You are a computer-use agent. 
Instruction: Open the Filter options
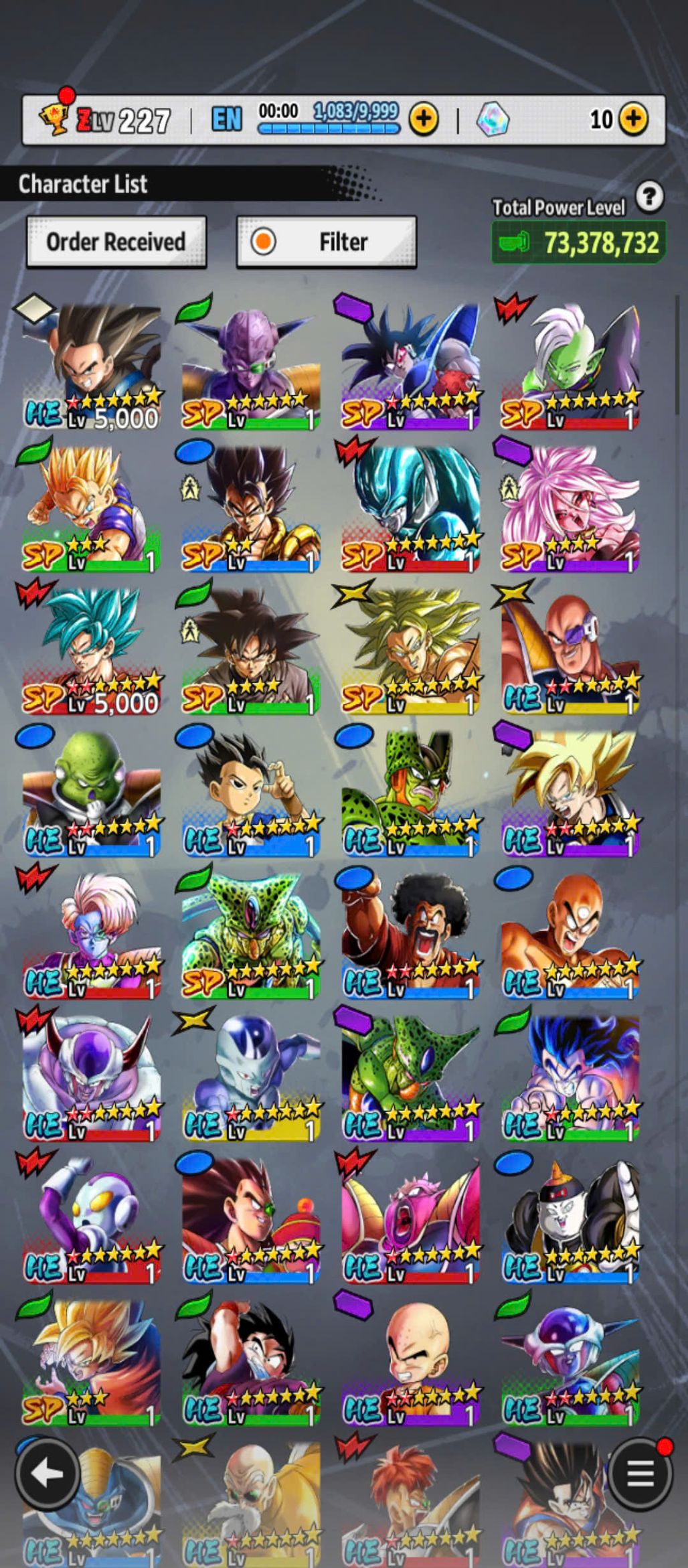tap(327, 242)
